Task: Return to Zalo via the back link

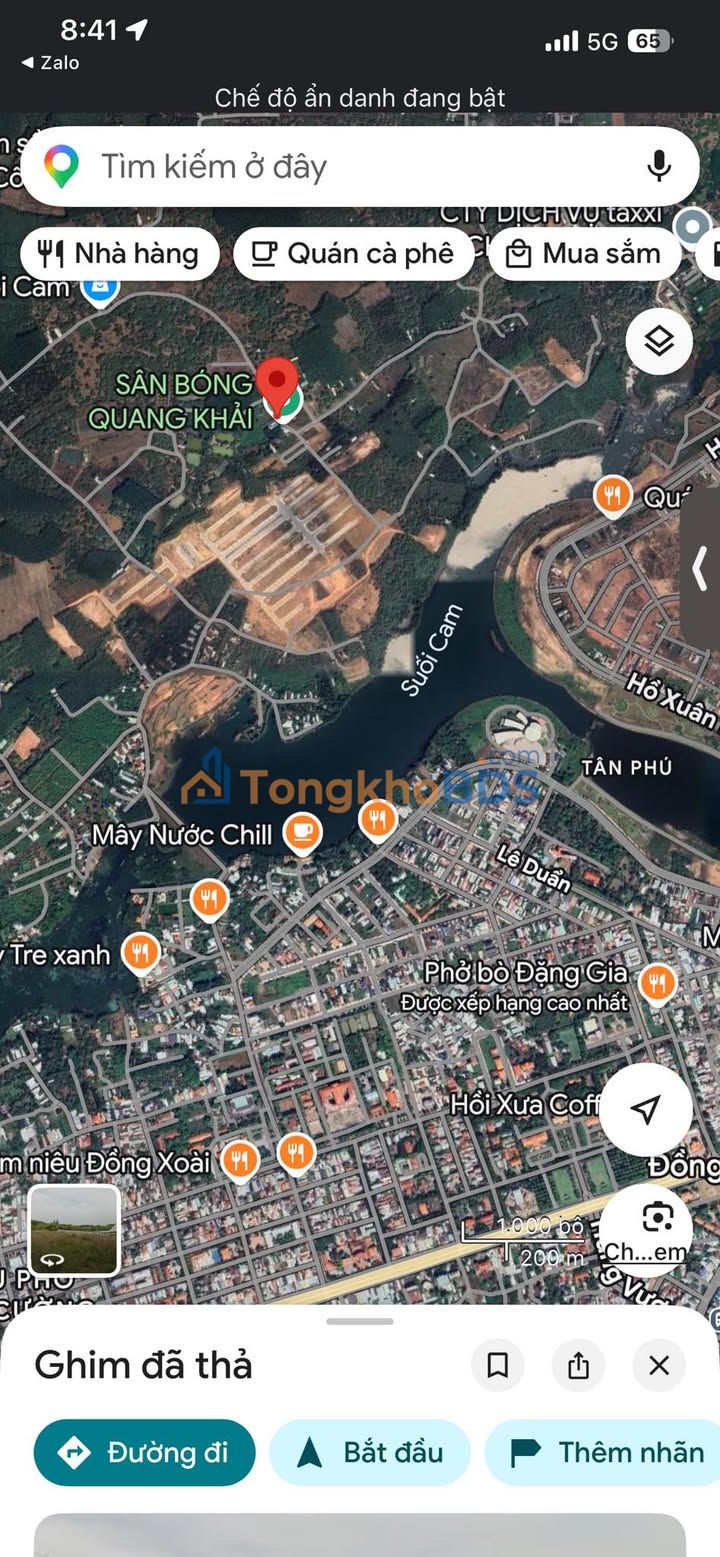Action: coord(50,62)
